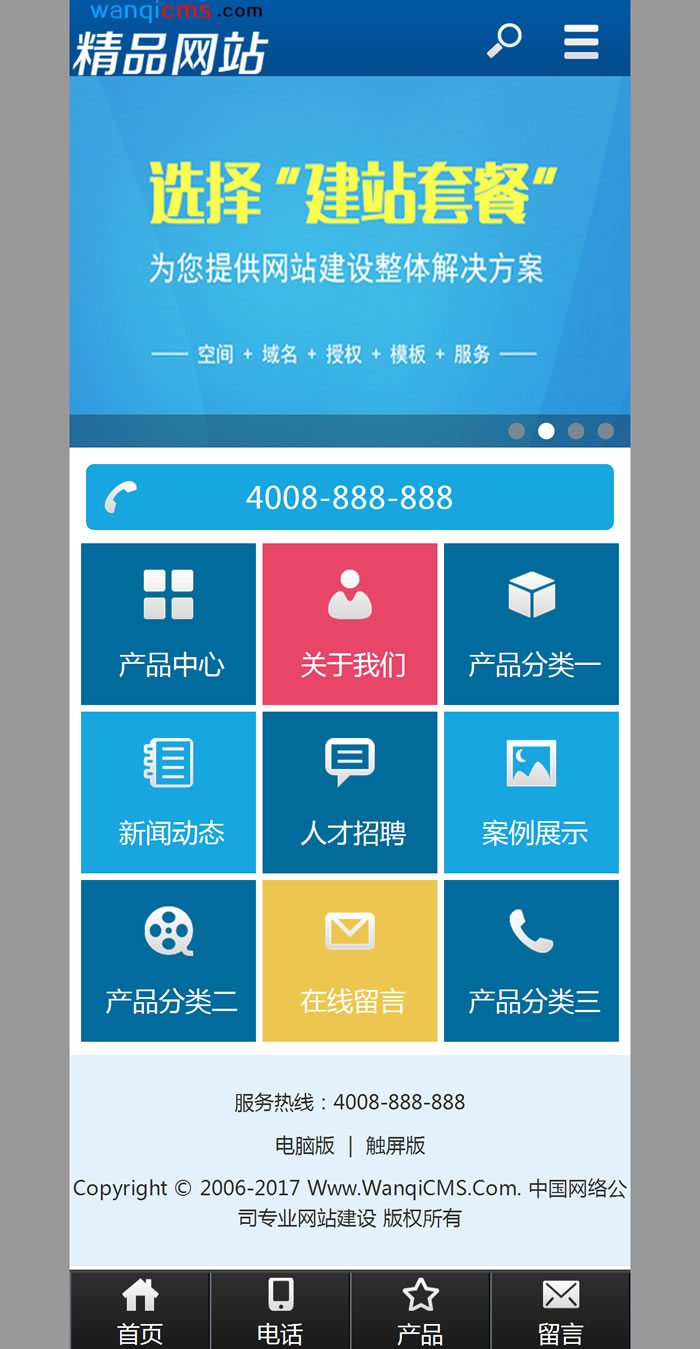Screen dimensions: 700x1349
Task: Open the 关于我们 tile
Action: click(x=350, y=624)
